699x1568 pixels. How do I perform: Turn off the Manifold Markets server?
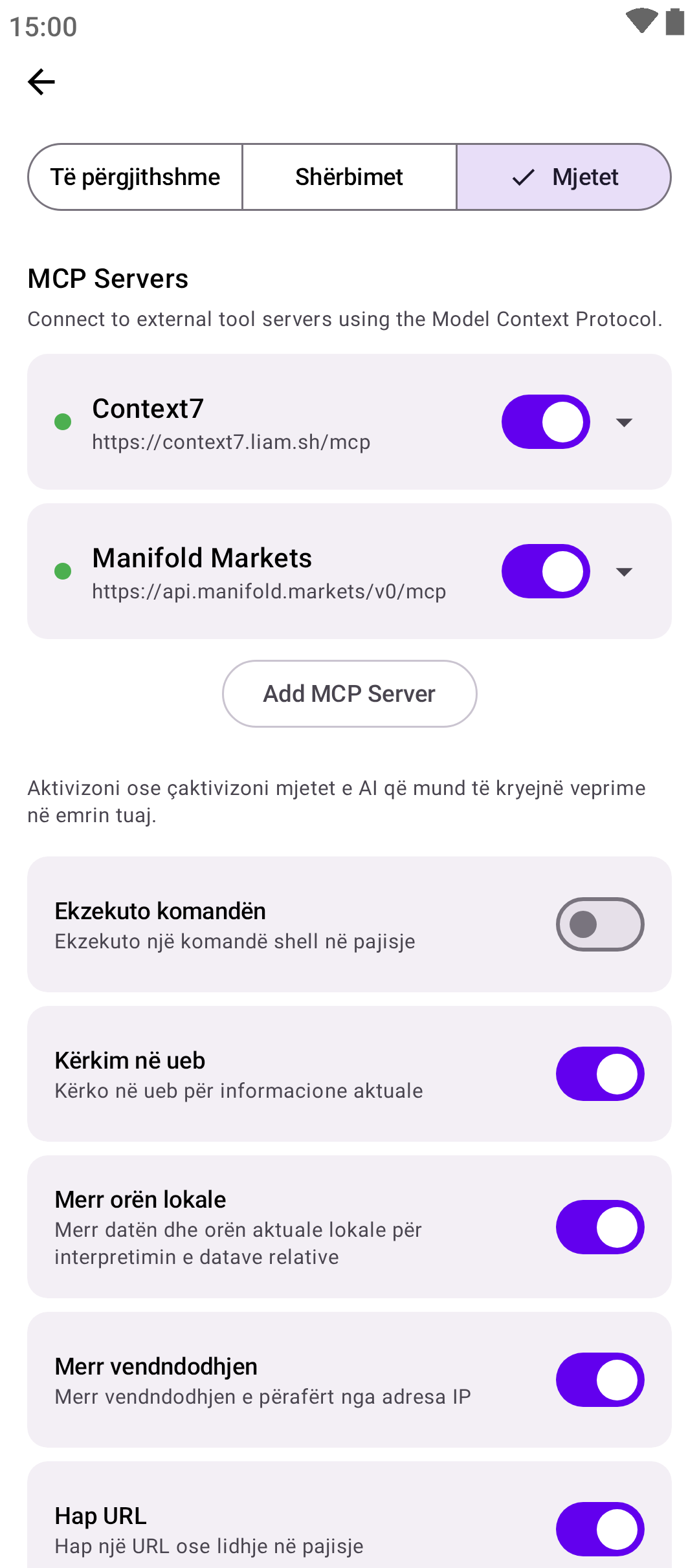tap(546, 571)
